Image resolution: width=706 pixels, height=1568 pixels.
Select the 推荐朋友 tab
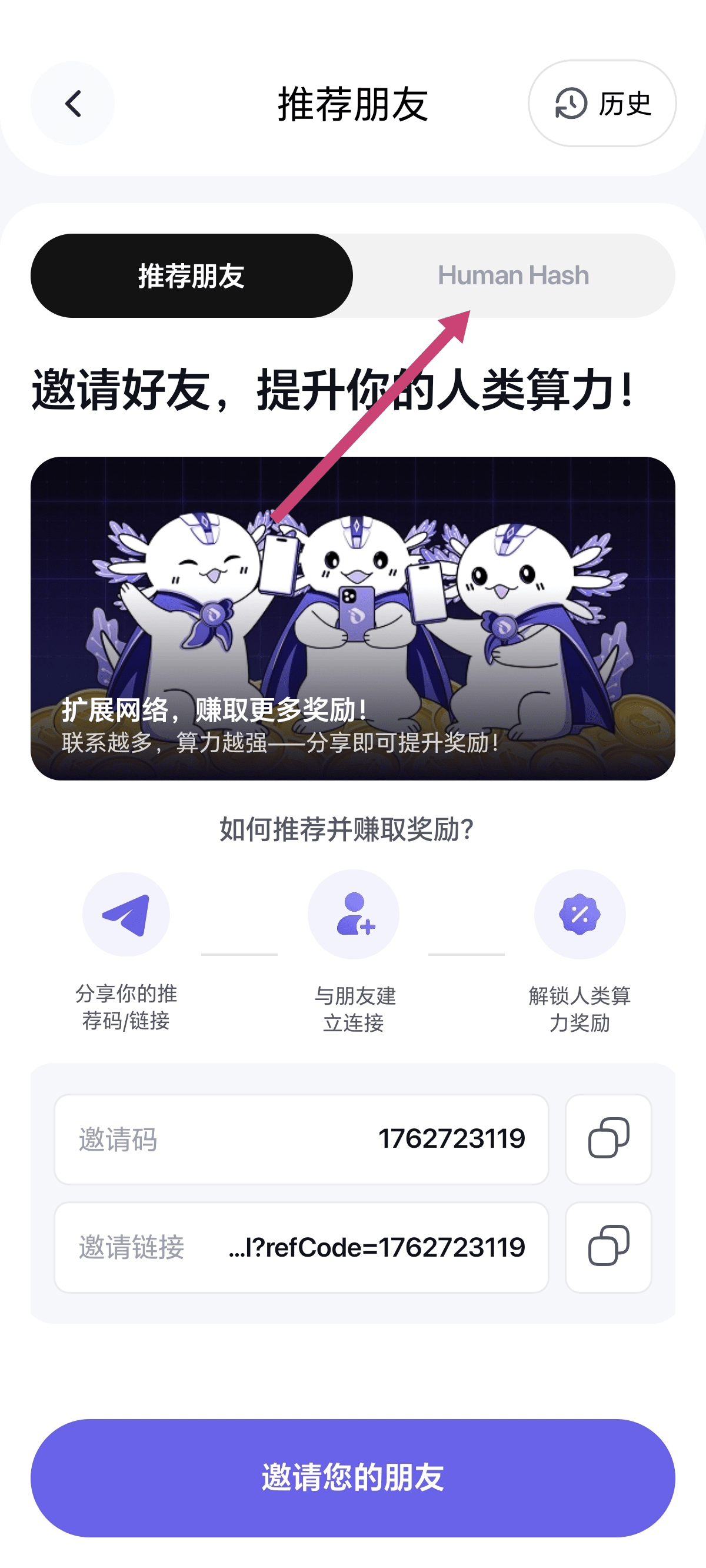point(191,275)
